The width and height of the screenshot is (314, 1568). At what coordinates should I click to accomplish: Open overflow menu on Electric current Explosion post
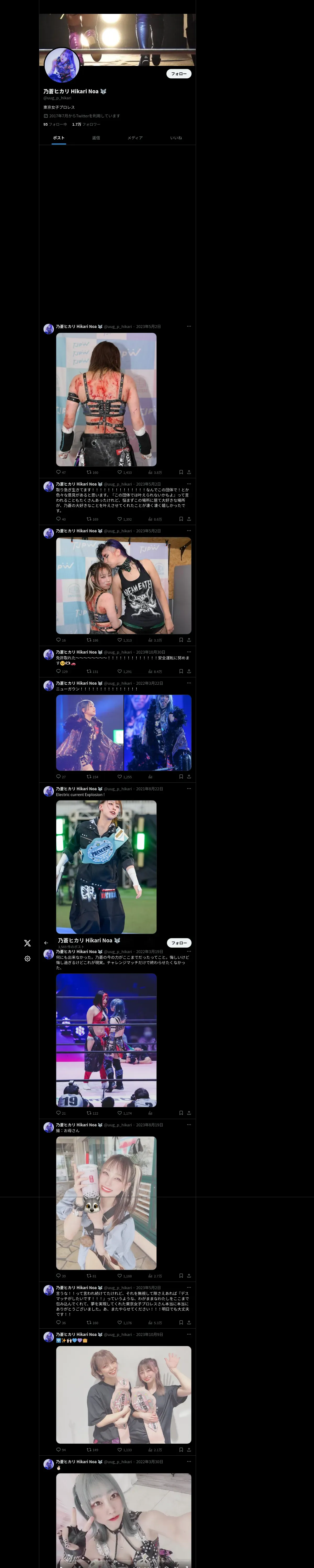(189, 788)
